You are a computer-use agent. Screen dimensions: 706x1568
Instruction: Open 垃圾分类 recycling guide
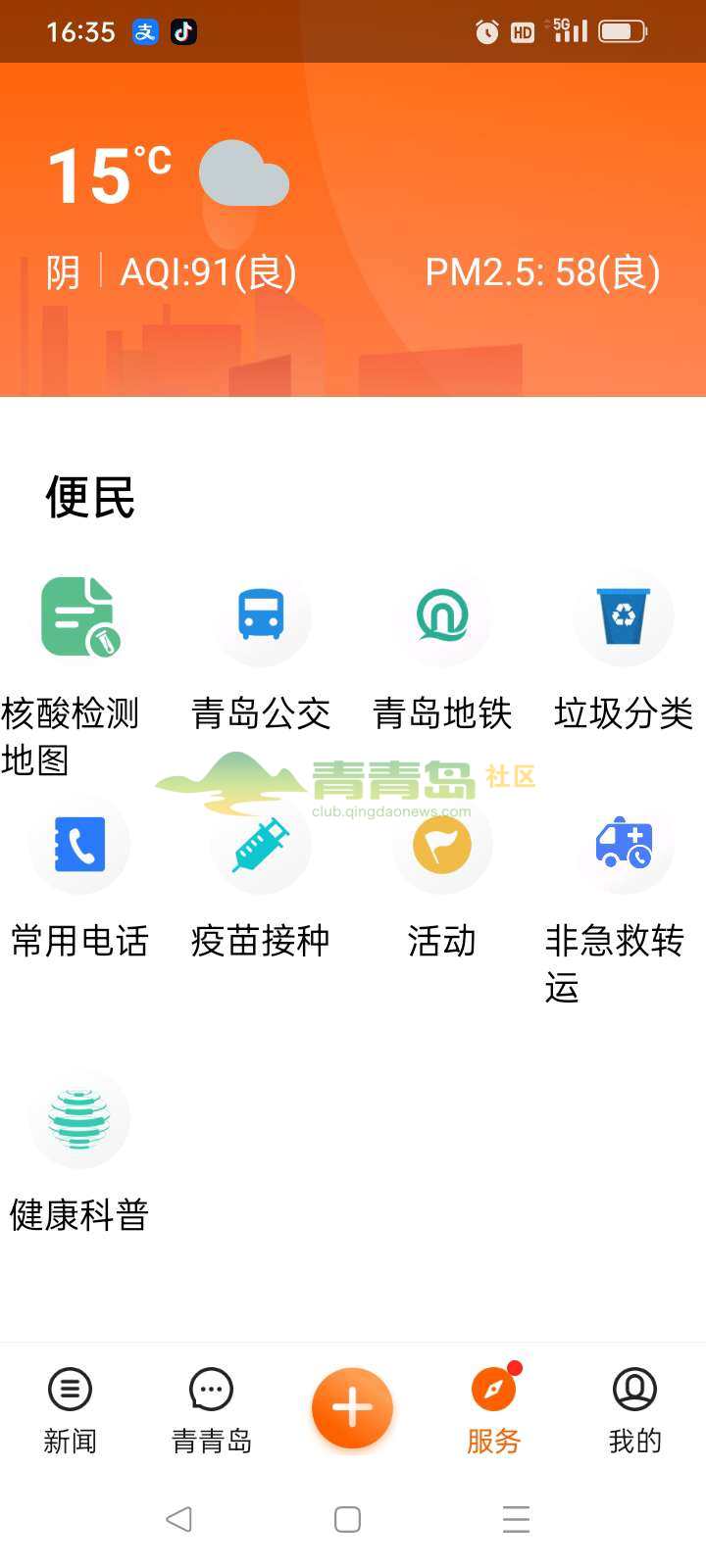tap(624, 618)
